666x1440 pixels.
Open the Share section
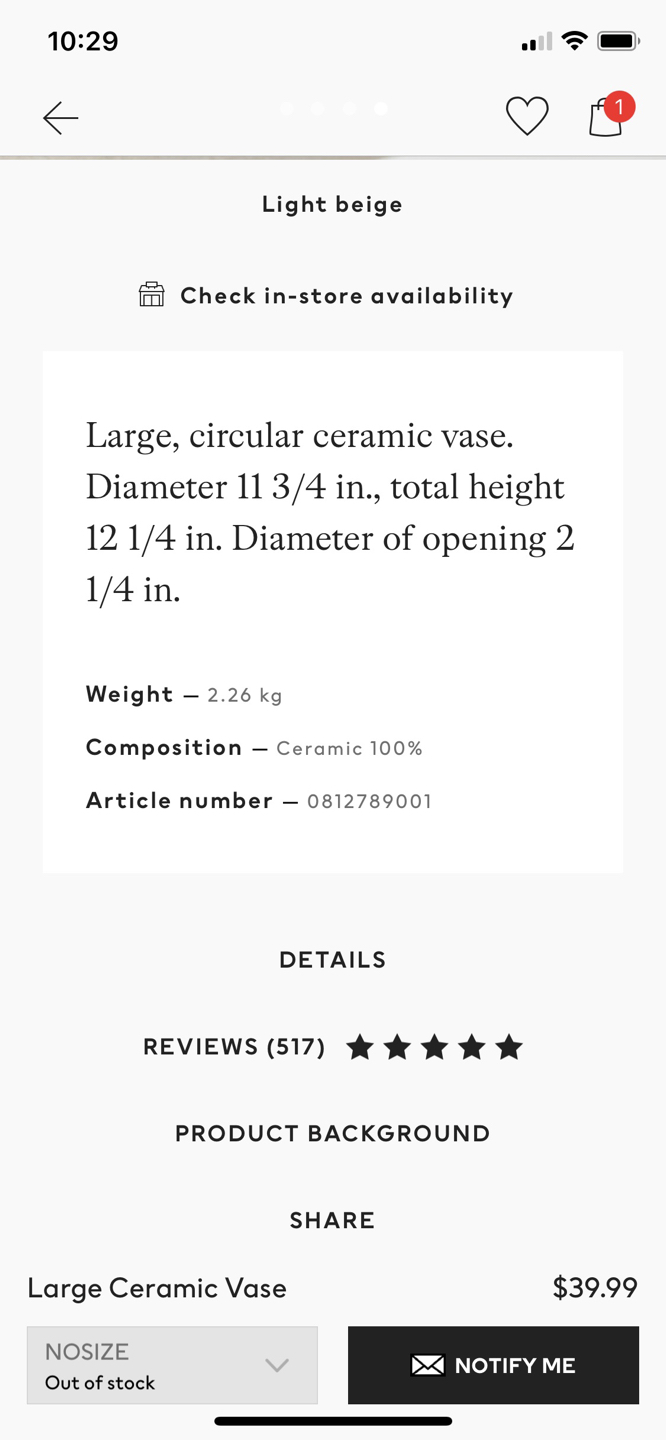coord(333,1220)
